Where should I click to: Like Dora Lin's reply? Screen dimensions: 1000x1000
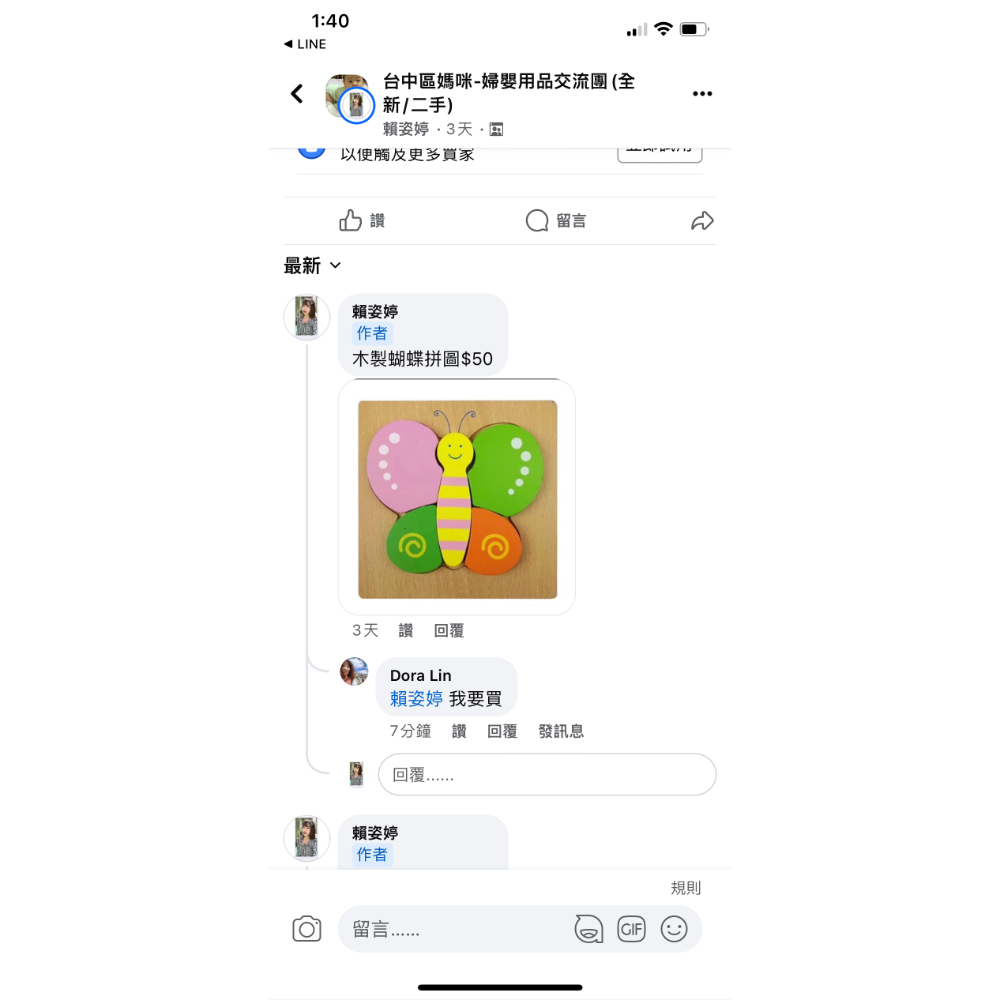[x=459, y=731]
